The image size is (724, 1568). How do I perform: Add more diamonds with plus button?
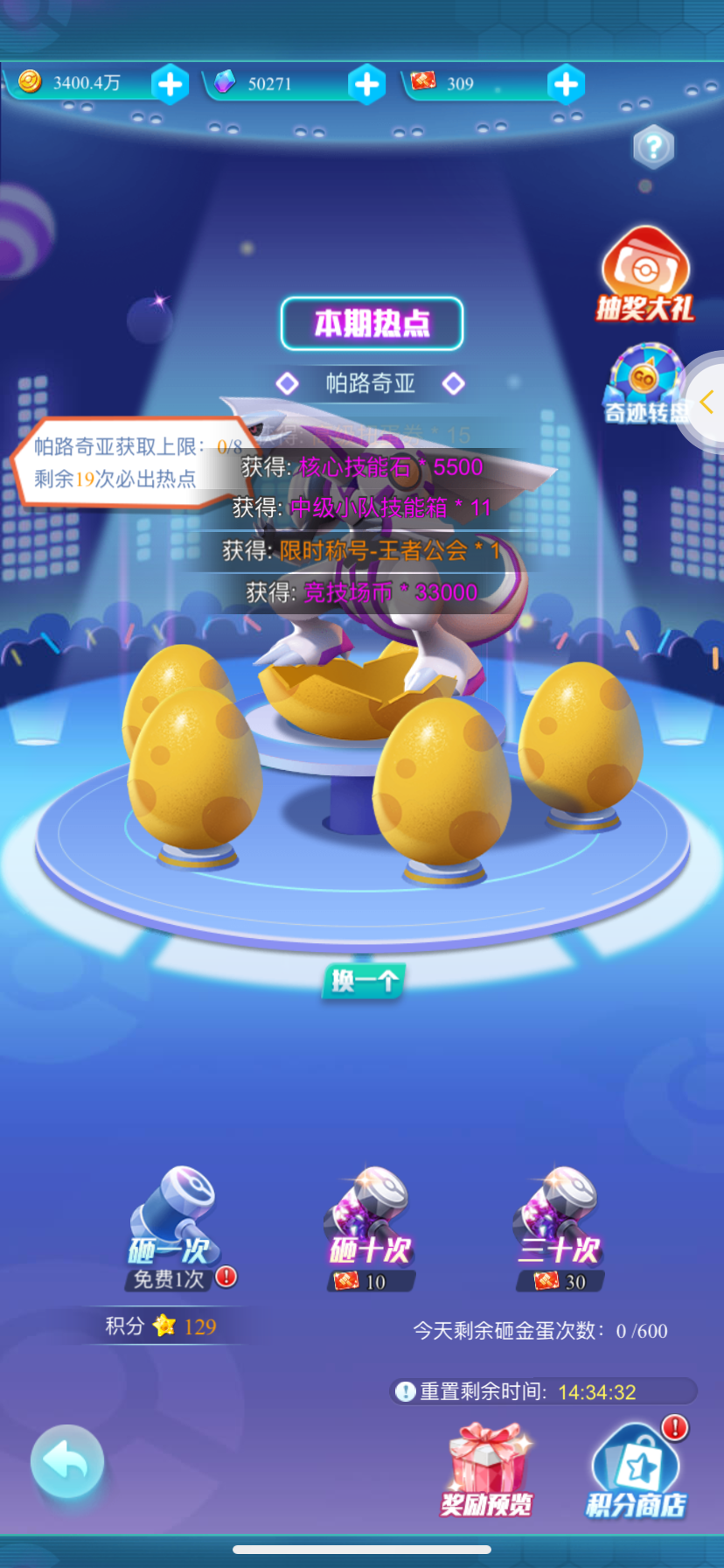pyautogui.click(x=366, y=85)
